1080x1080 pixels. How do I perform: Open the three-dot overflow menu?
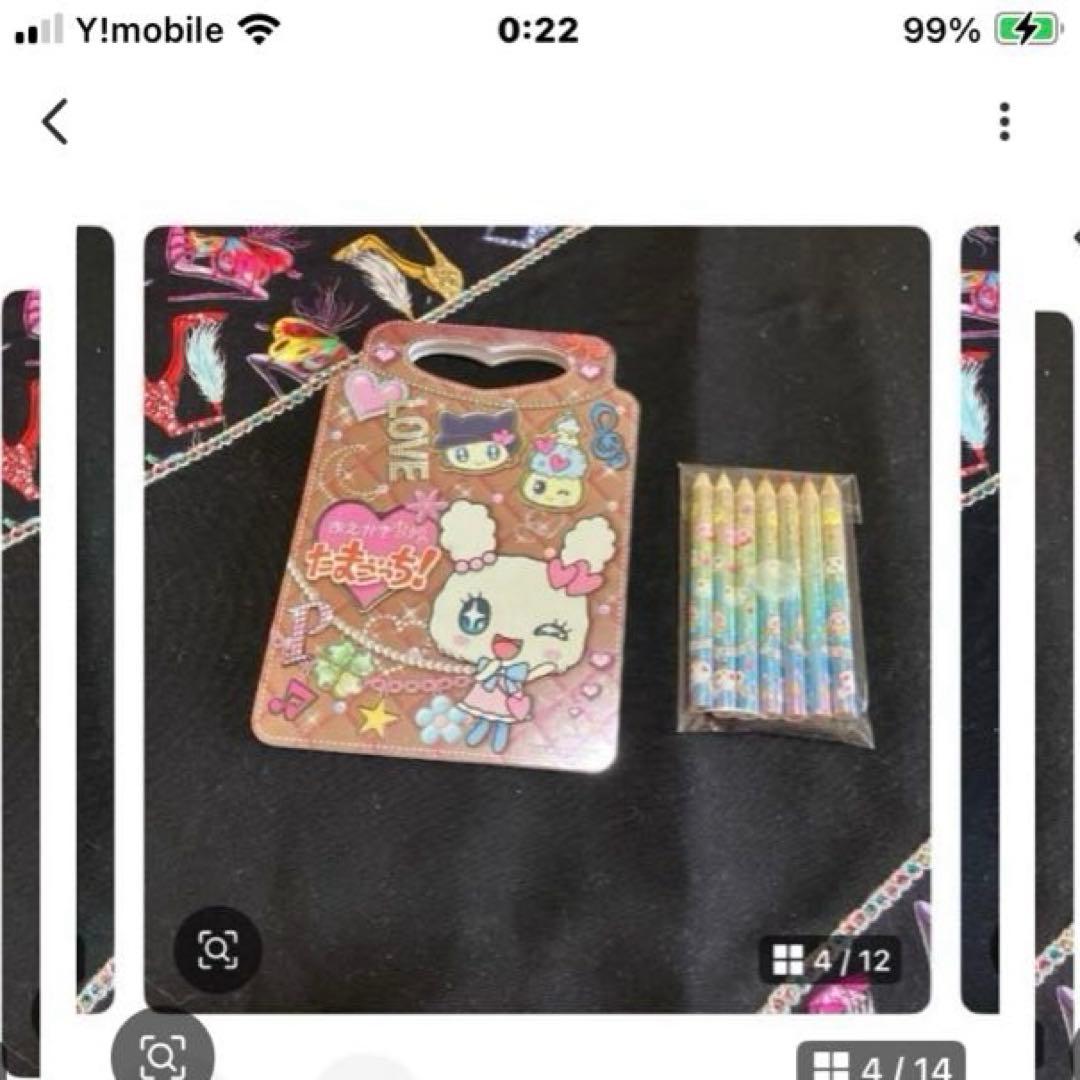tap(1004, 123)
